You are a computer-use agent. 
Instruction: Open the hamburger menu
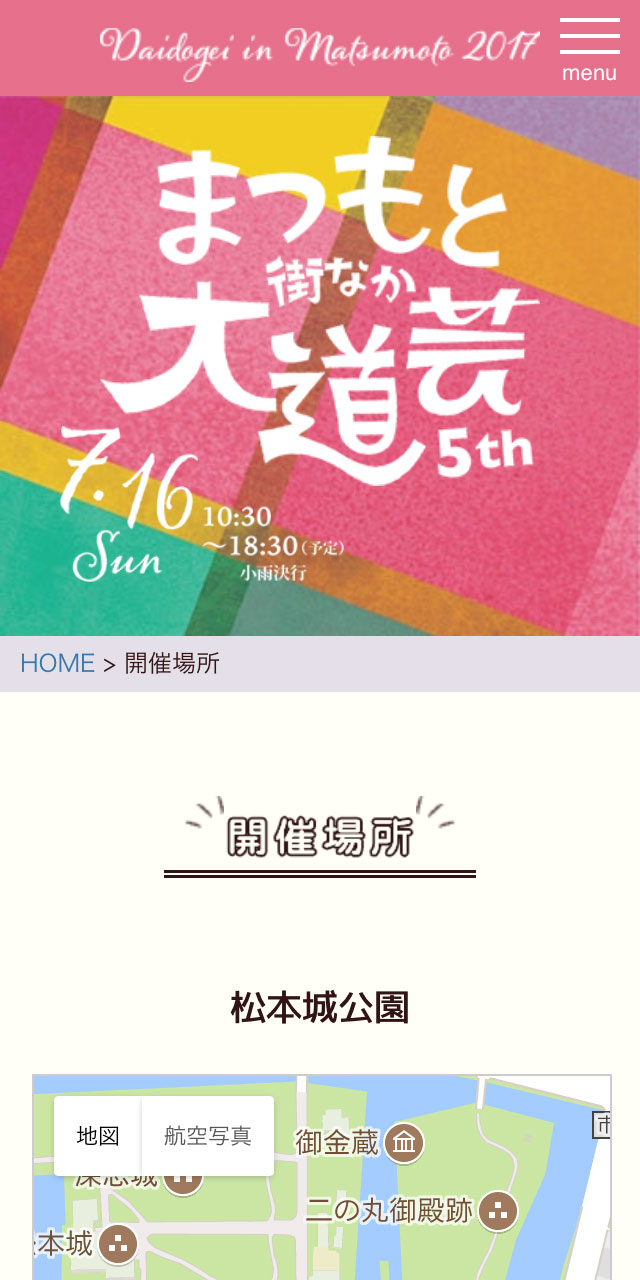pyautogui.click(x=589, y=48)
